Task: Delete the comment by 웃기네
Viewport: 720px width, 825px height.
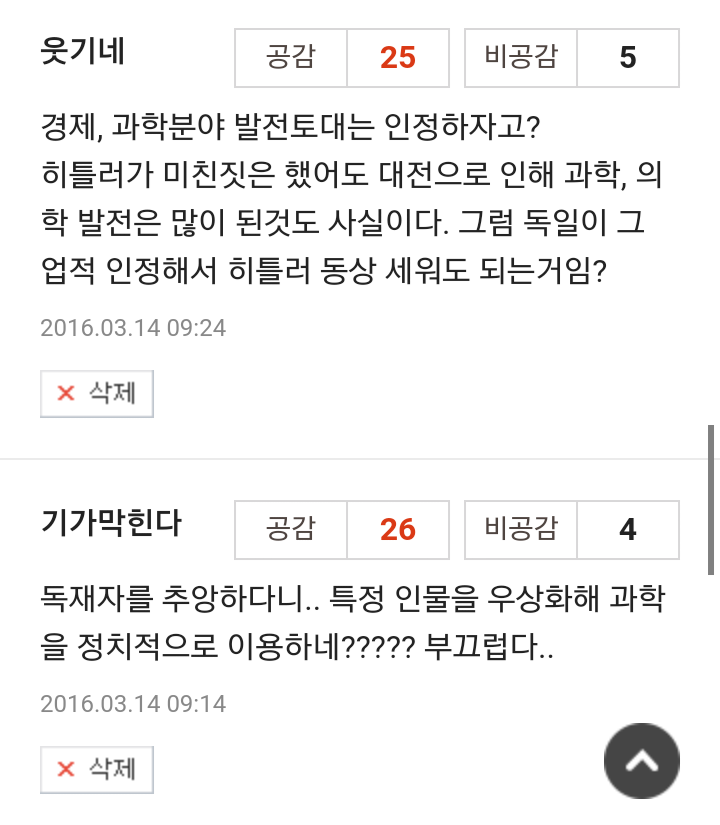Action: 97,394
